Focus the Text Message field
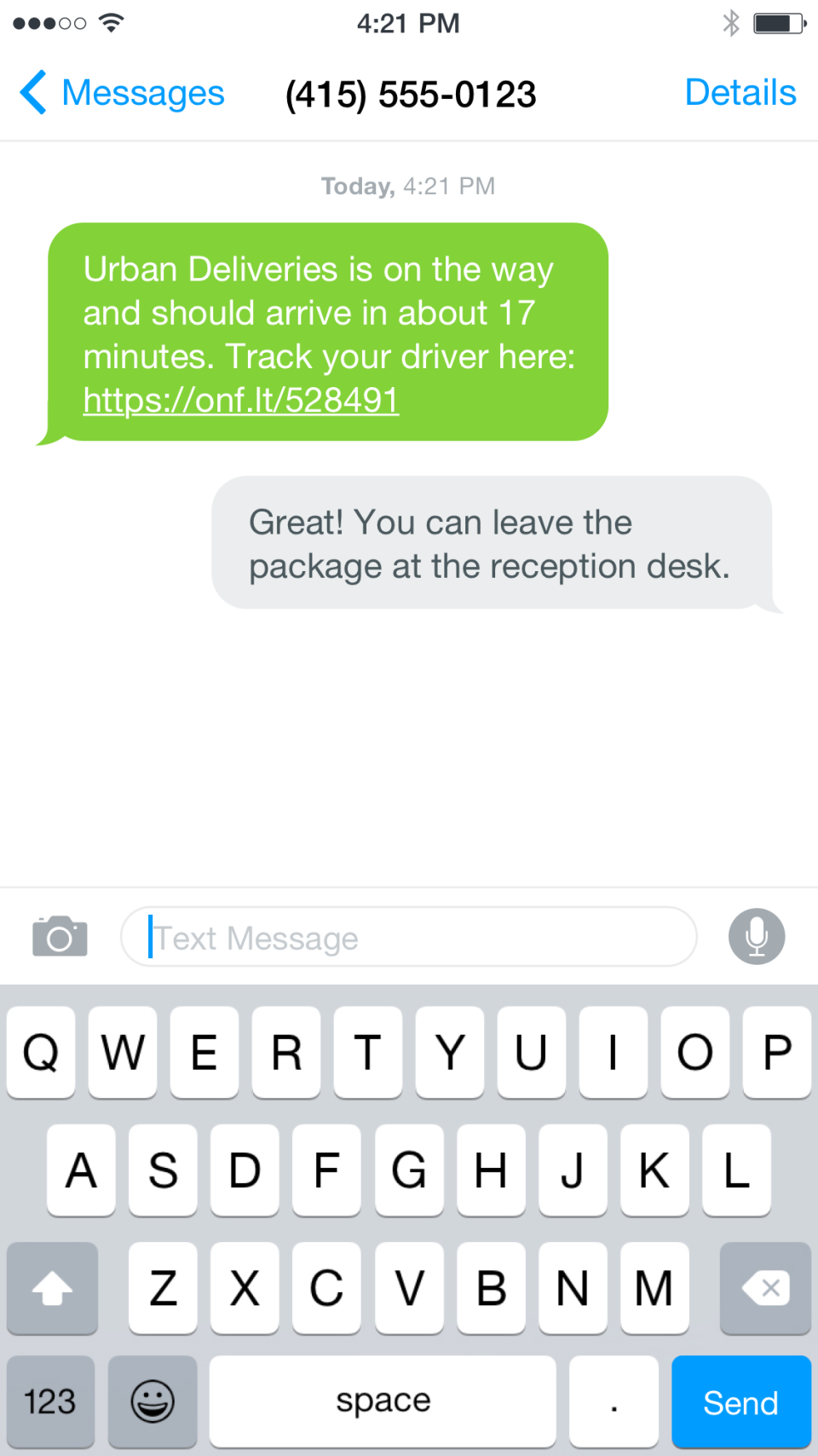 pos(409,937)
